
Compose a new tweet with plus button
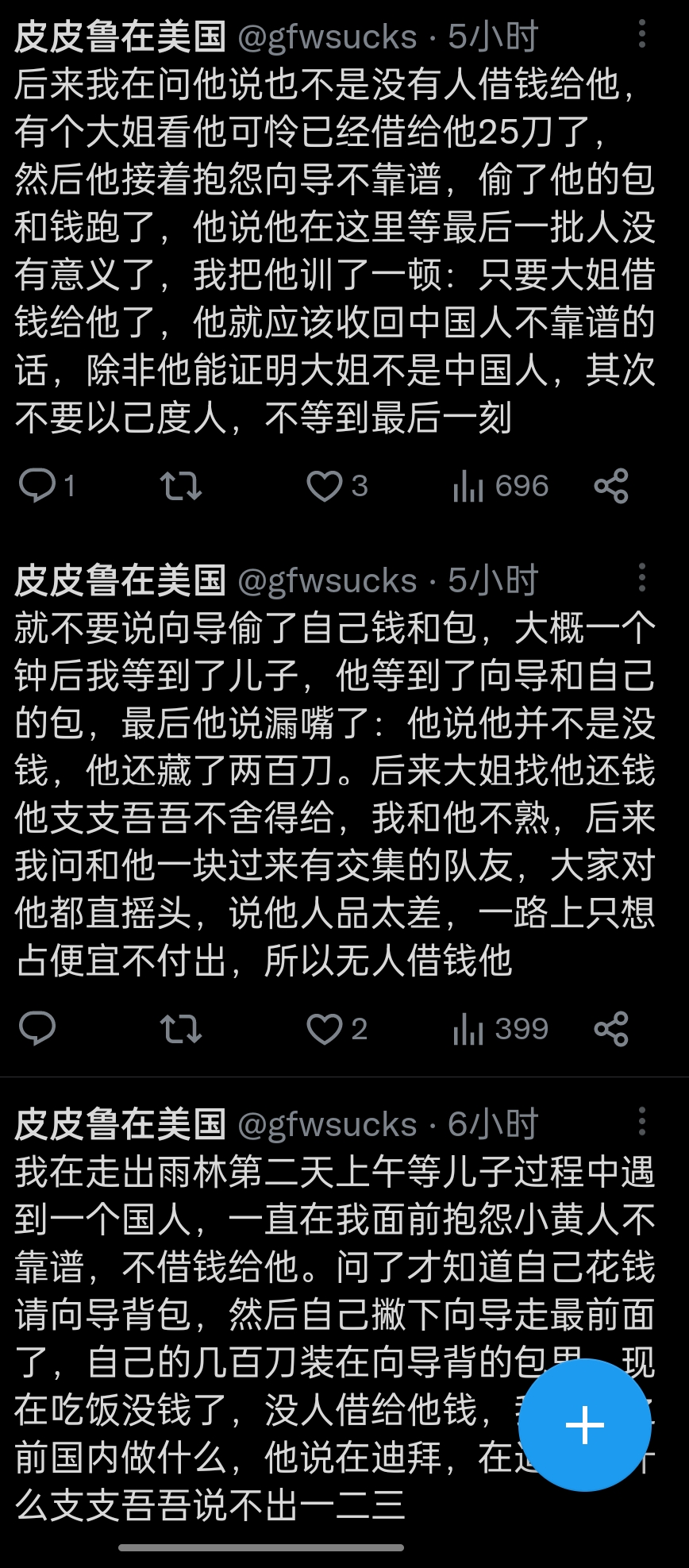click(x=585, y=1424)
